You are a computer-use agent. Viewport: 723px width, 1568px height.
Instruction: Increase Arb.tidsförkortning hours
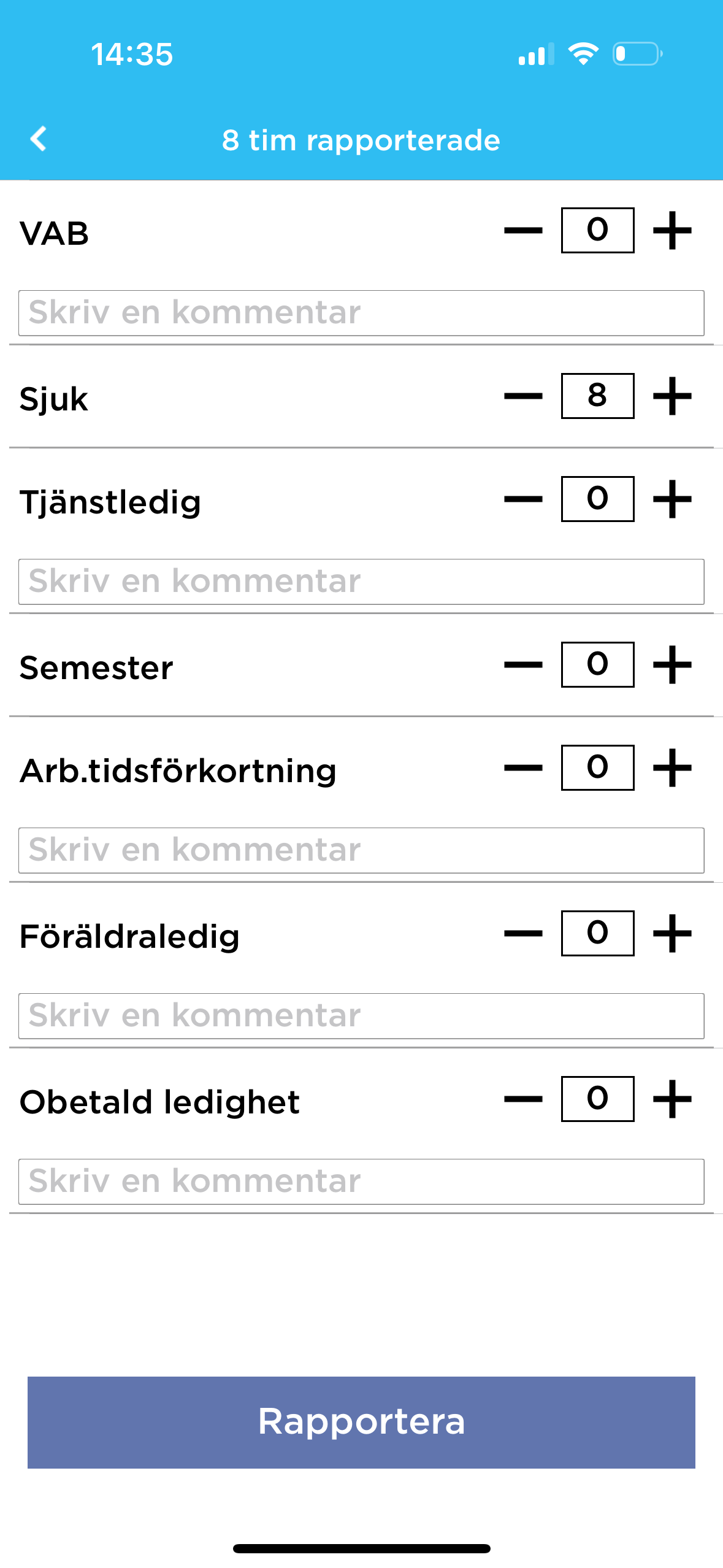tap(672, 768)
